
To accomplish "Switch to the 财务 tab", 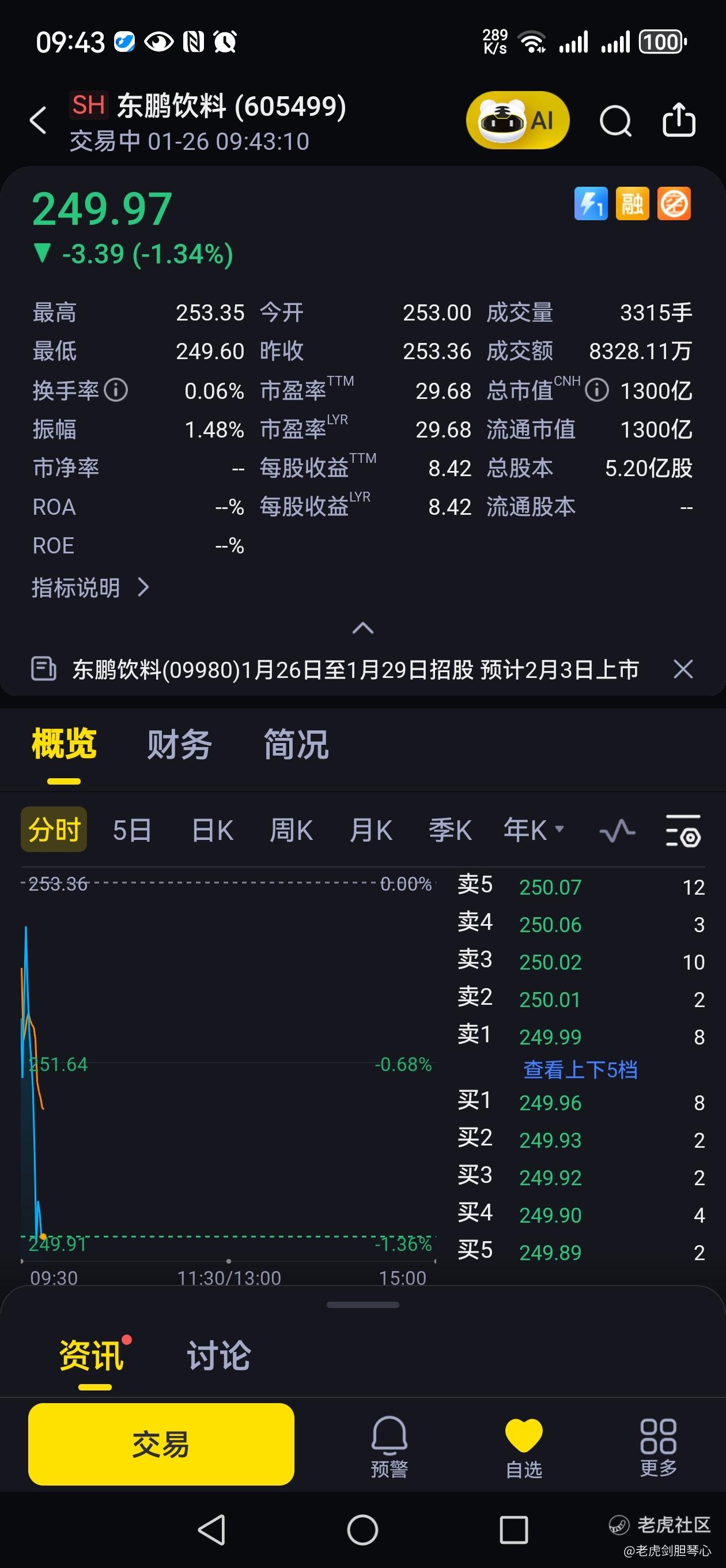I will 179,744.
